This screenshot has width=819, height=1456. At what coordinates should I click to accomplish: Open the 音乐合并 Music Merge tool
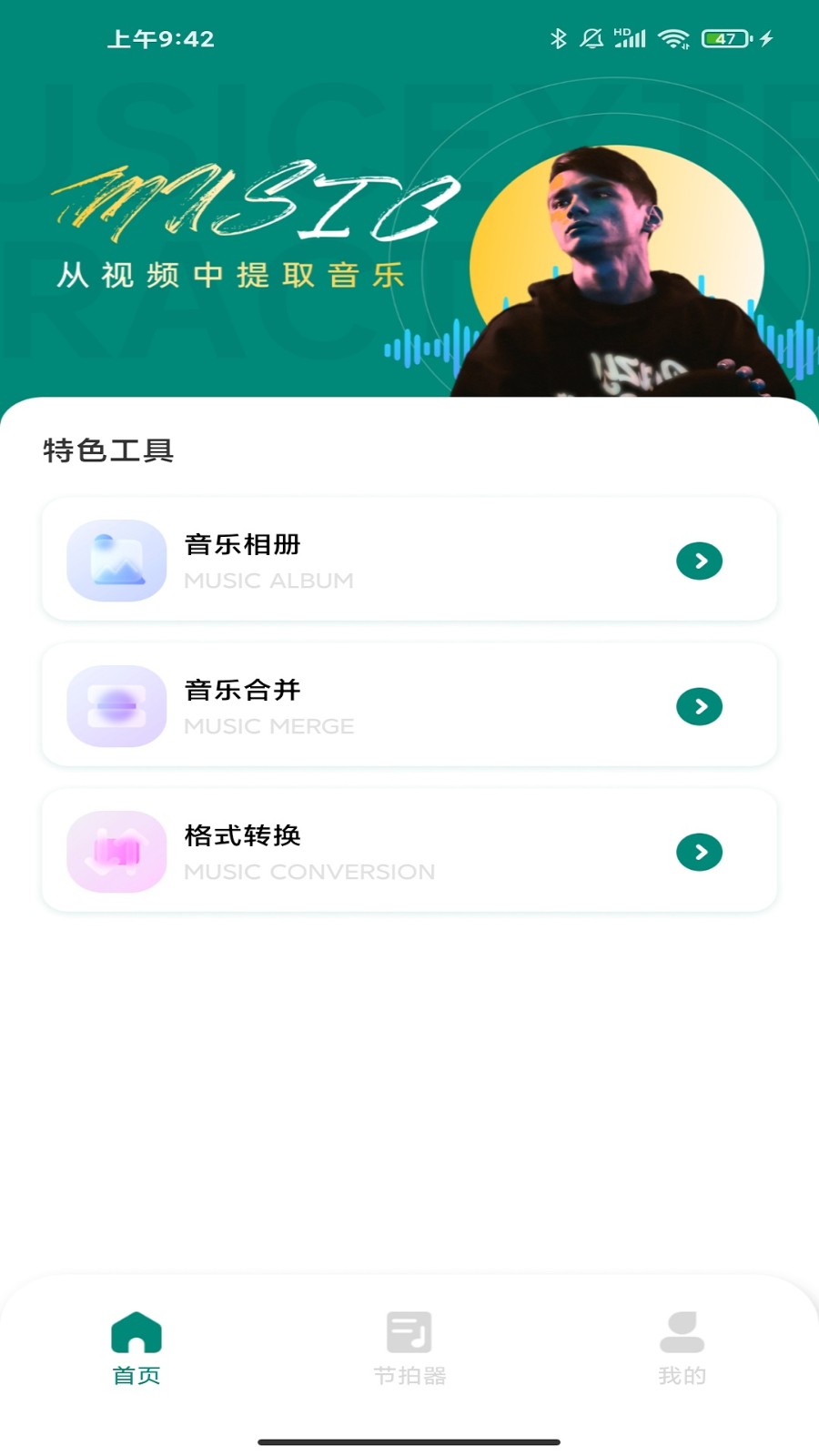409,705
